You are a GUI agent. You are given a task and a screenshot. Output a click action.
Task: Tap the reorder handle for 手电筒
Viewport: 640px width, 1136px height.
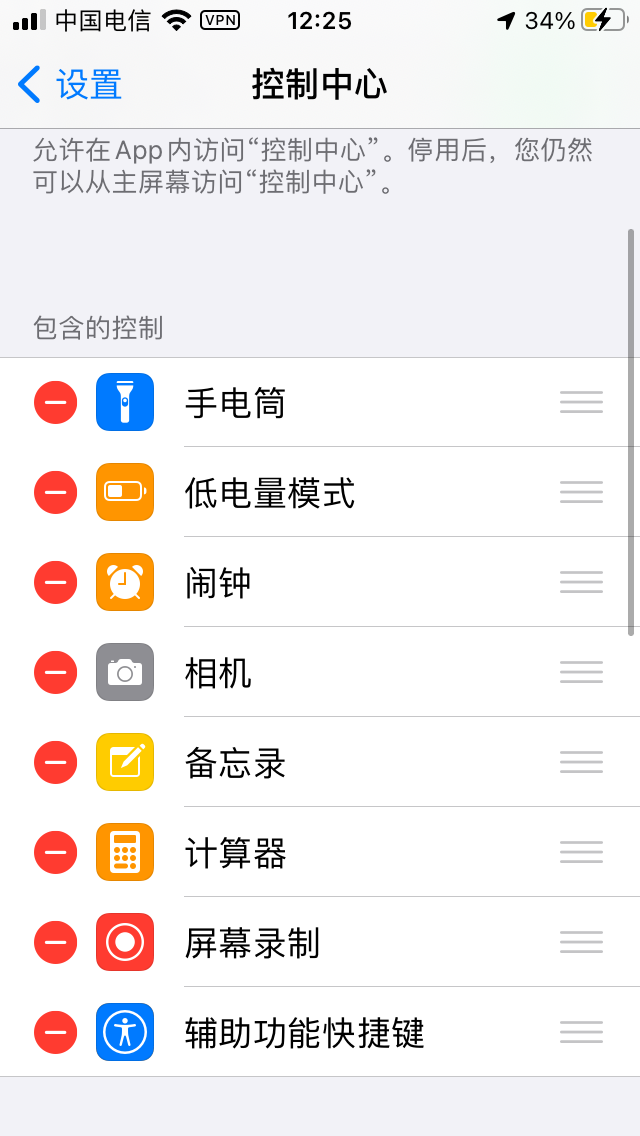[x=581, y=402]
